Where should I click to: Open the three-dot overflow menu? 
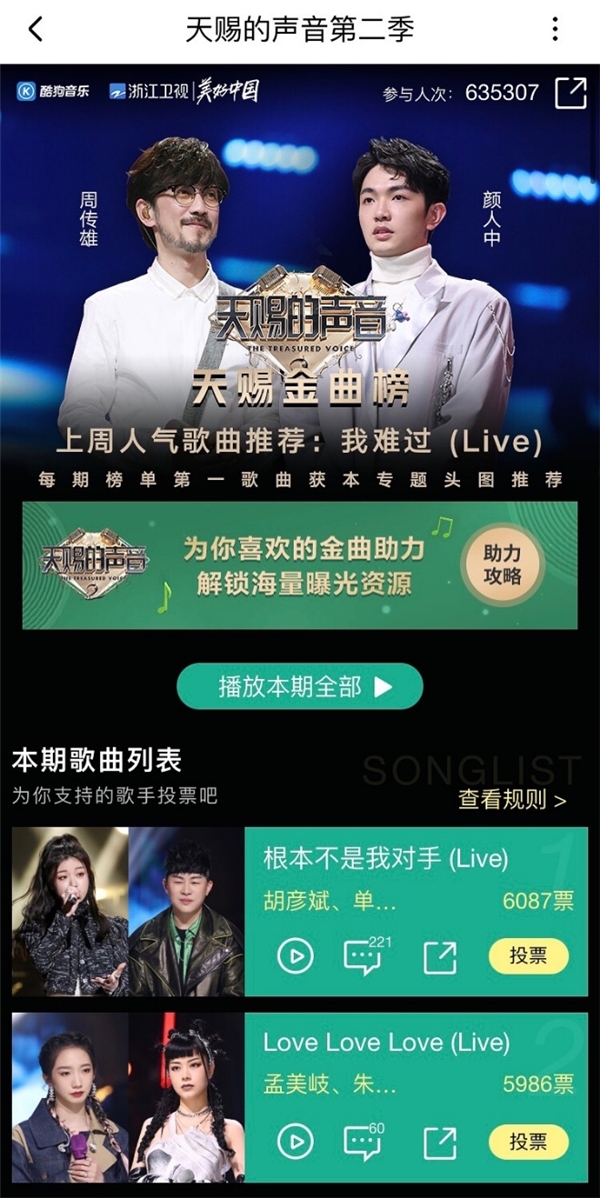pyautogui.click(x=556, y=29)
